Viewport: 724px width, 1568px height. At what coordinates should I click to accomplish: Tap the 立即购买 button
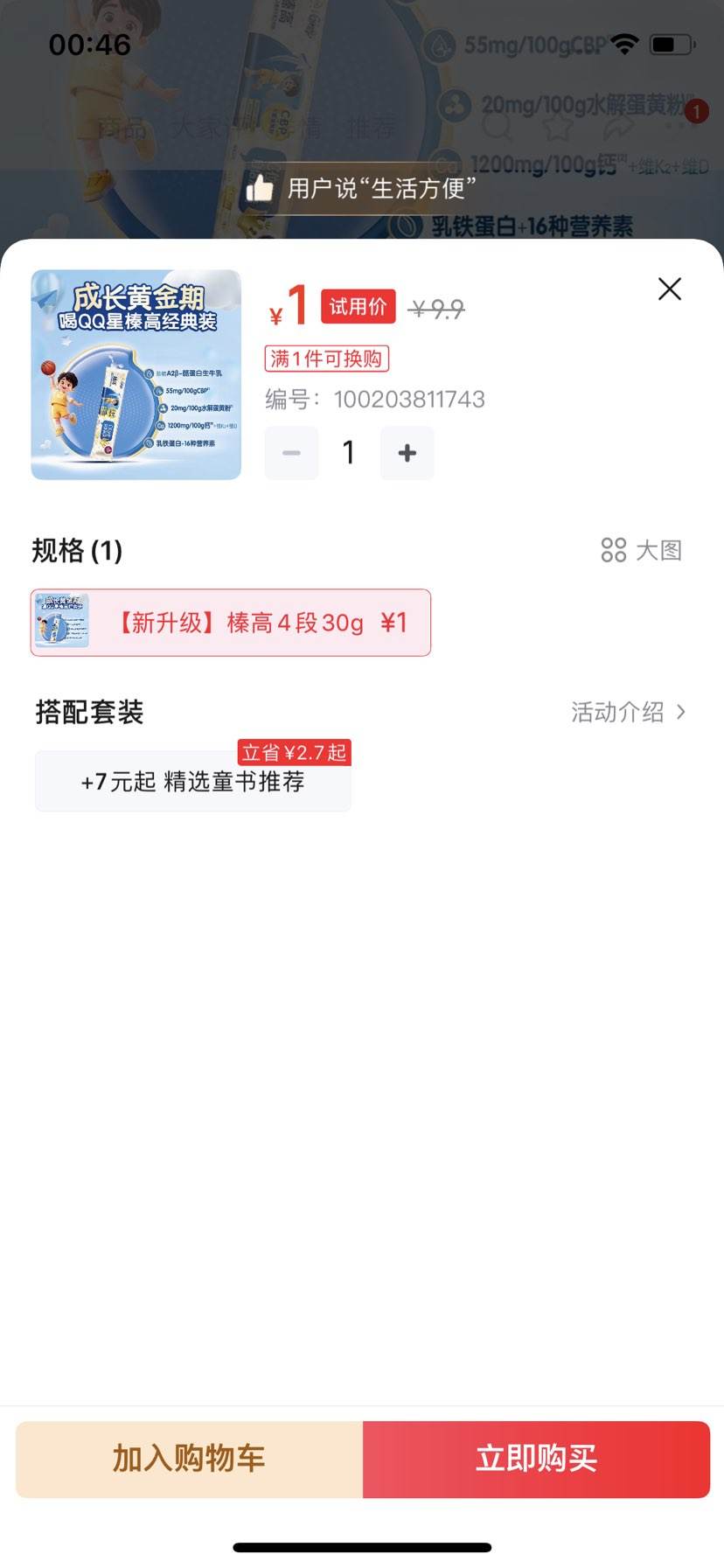[x=536, y=1459]
